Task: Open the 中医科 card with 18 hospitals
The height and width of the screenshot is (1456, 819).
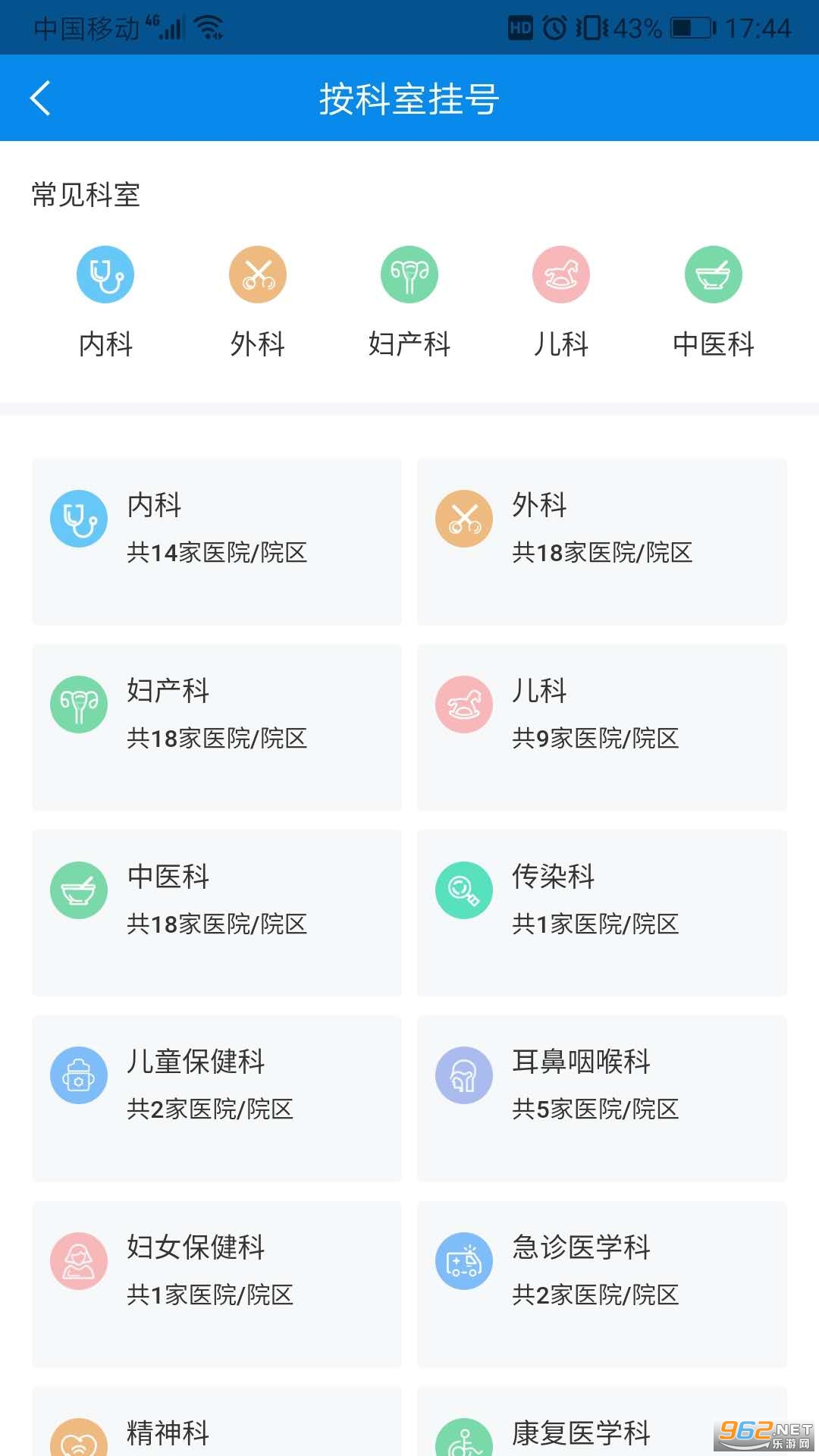Action: point(217,913)
